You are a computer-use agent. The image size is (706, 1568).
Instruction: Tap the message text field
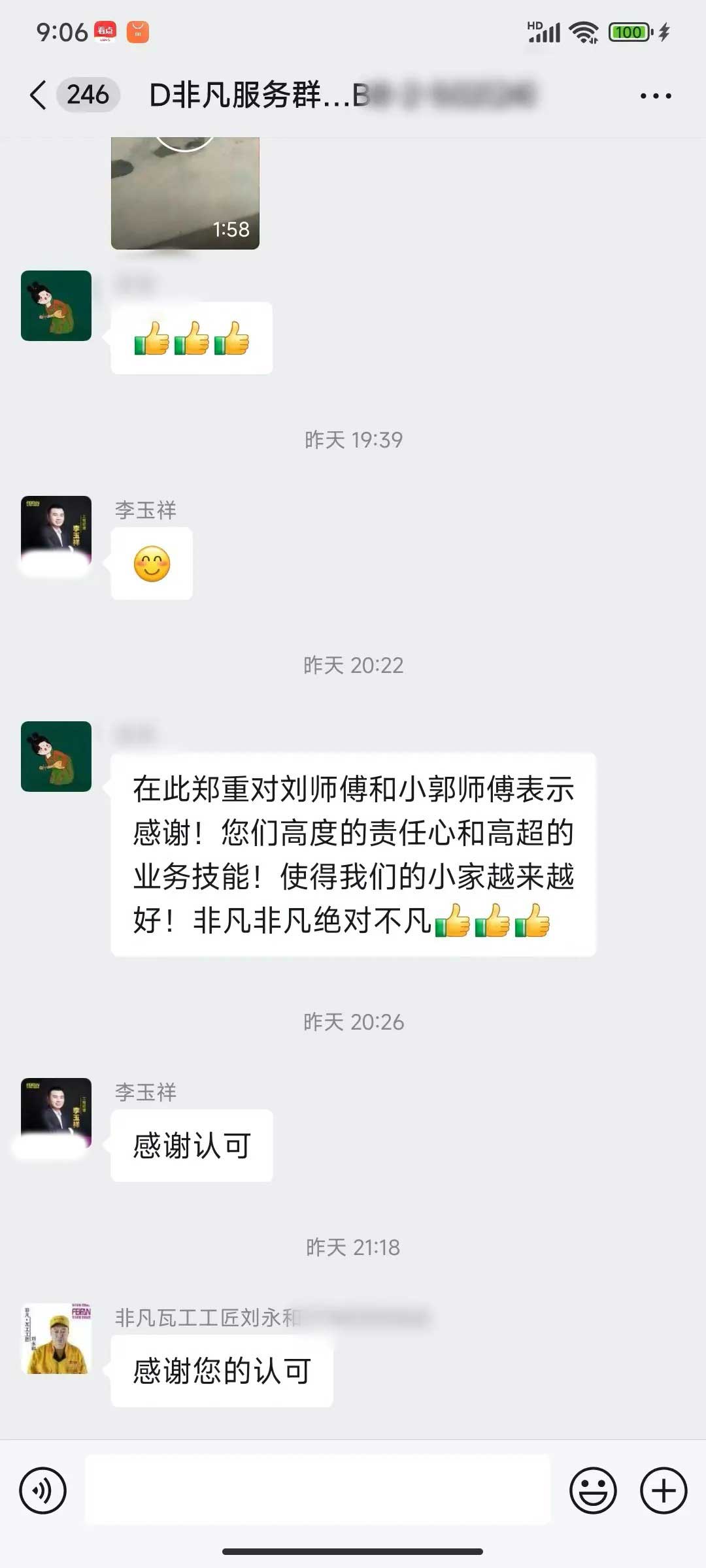(x=318, y=1491)
